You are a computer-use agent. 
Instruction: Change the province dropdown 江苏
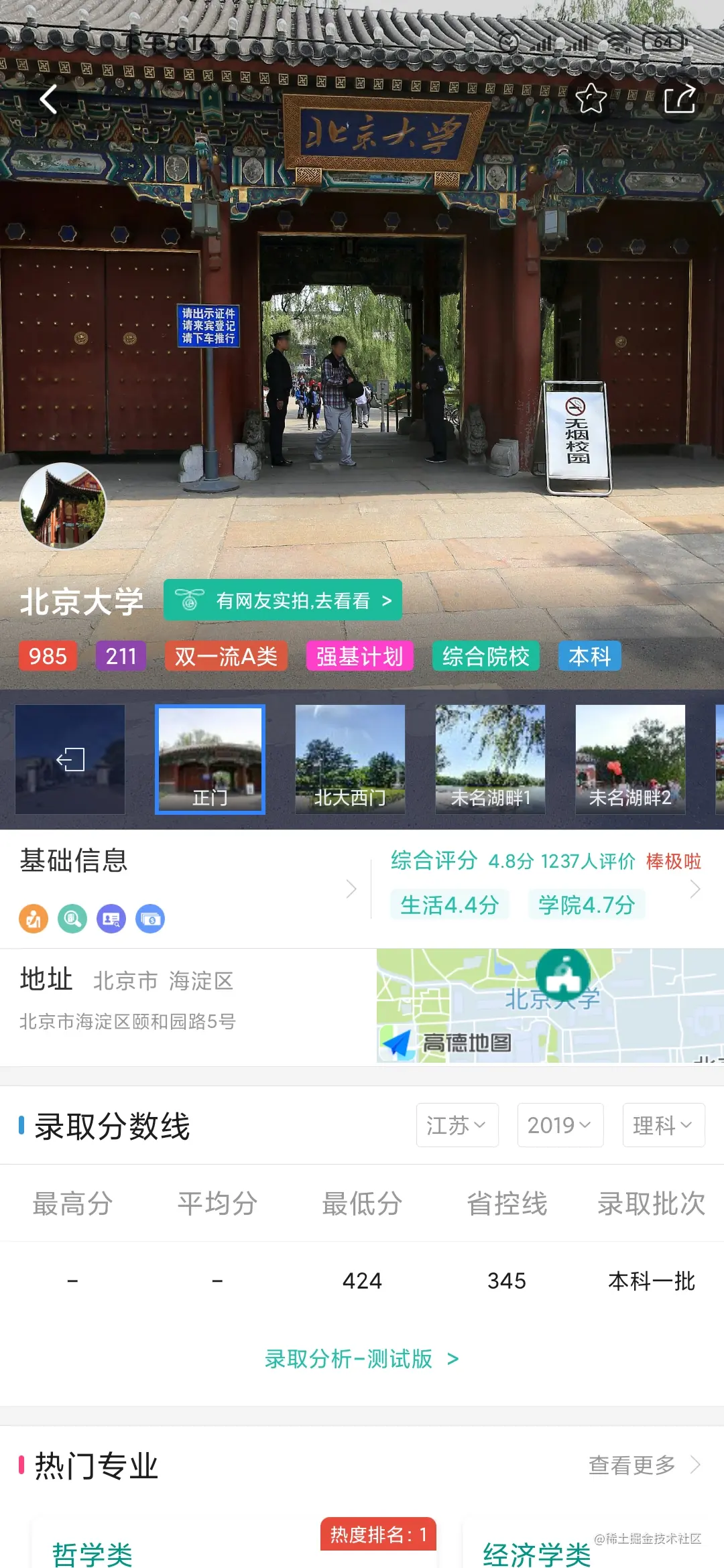click(x=457, y=1125)
